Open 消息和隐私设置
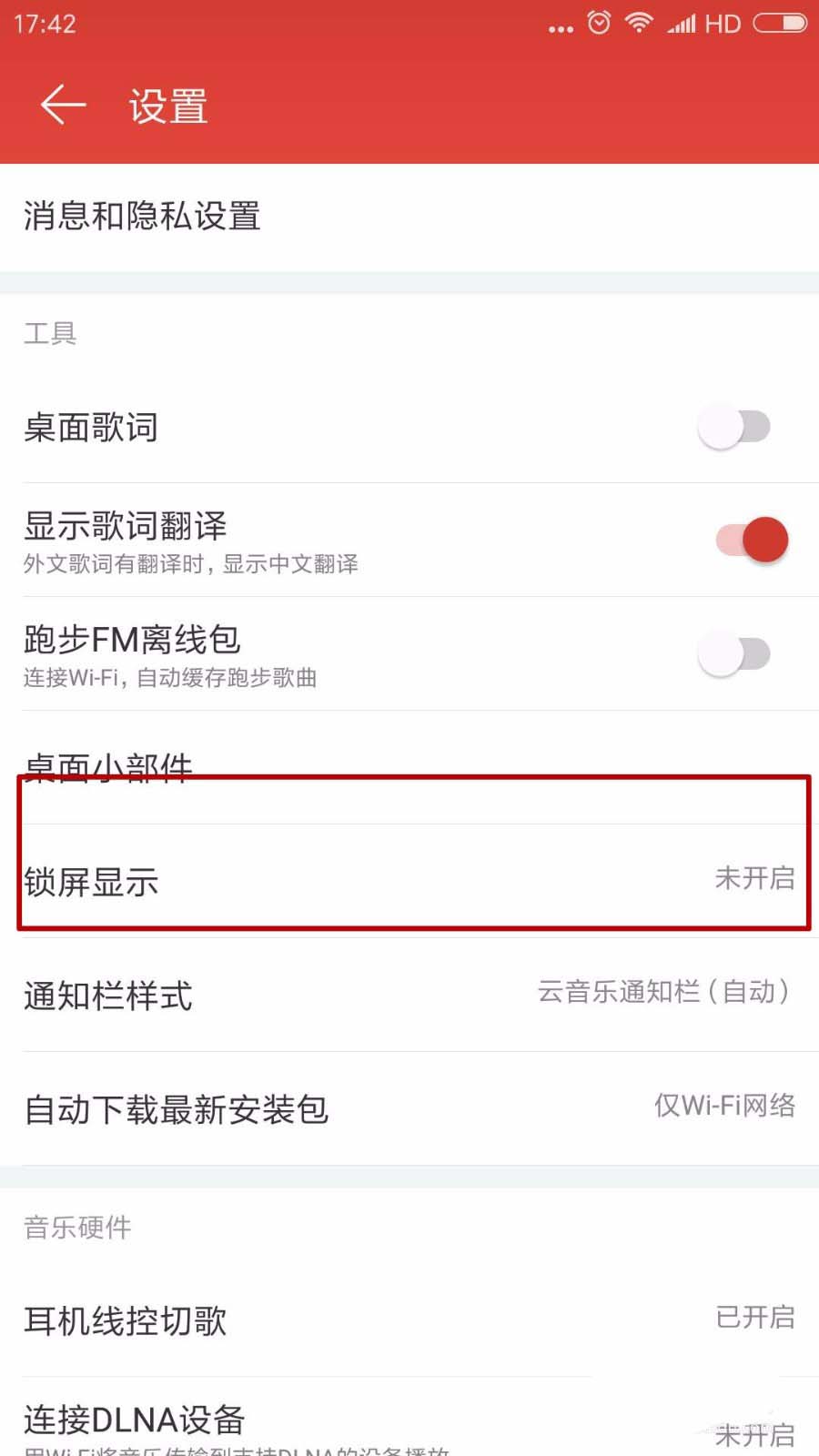The image size is (819, 1456). click(x=409, y=217)
